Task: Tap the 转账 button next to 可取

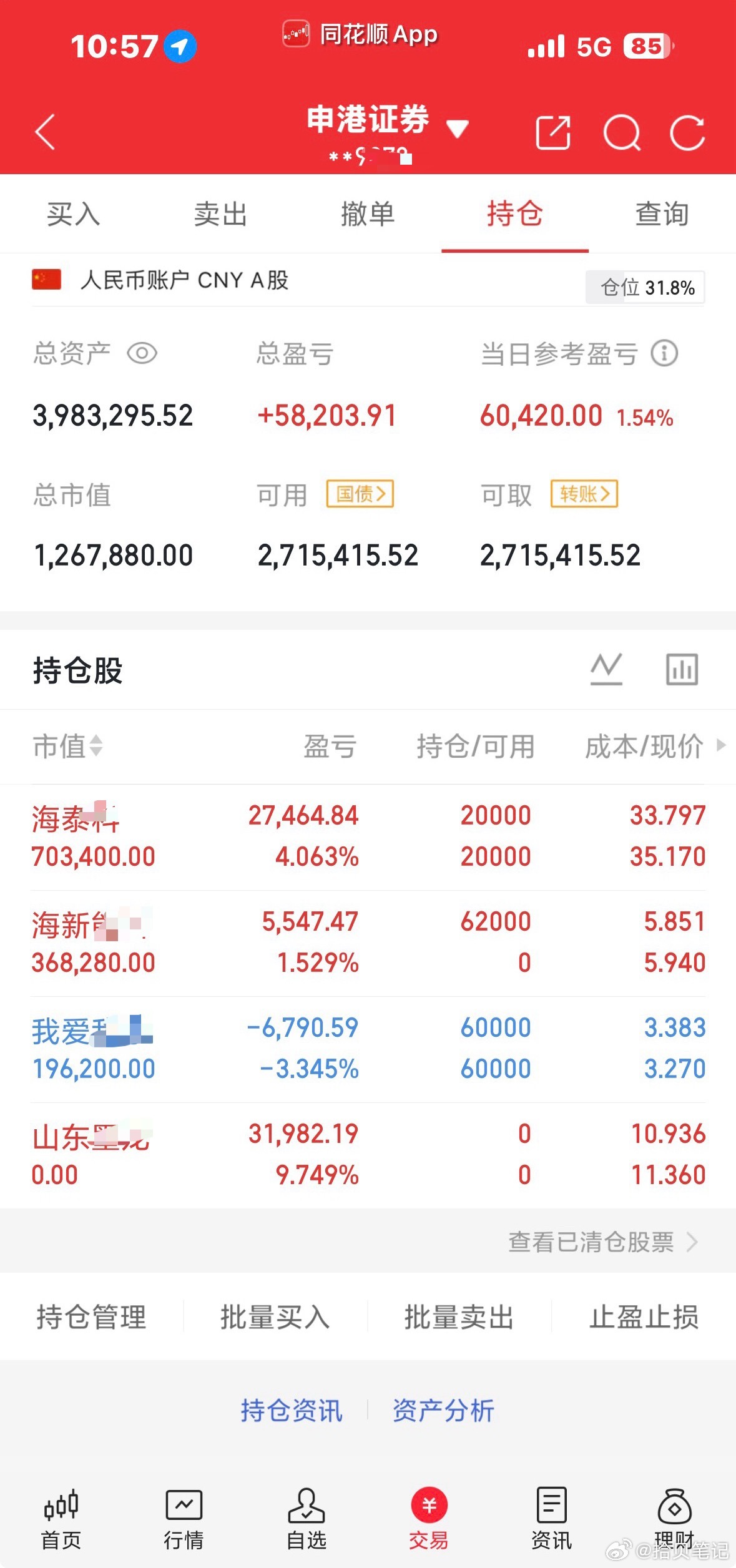Action: tap(583, 493)
